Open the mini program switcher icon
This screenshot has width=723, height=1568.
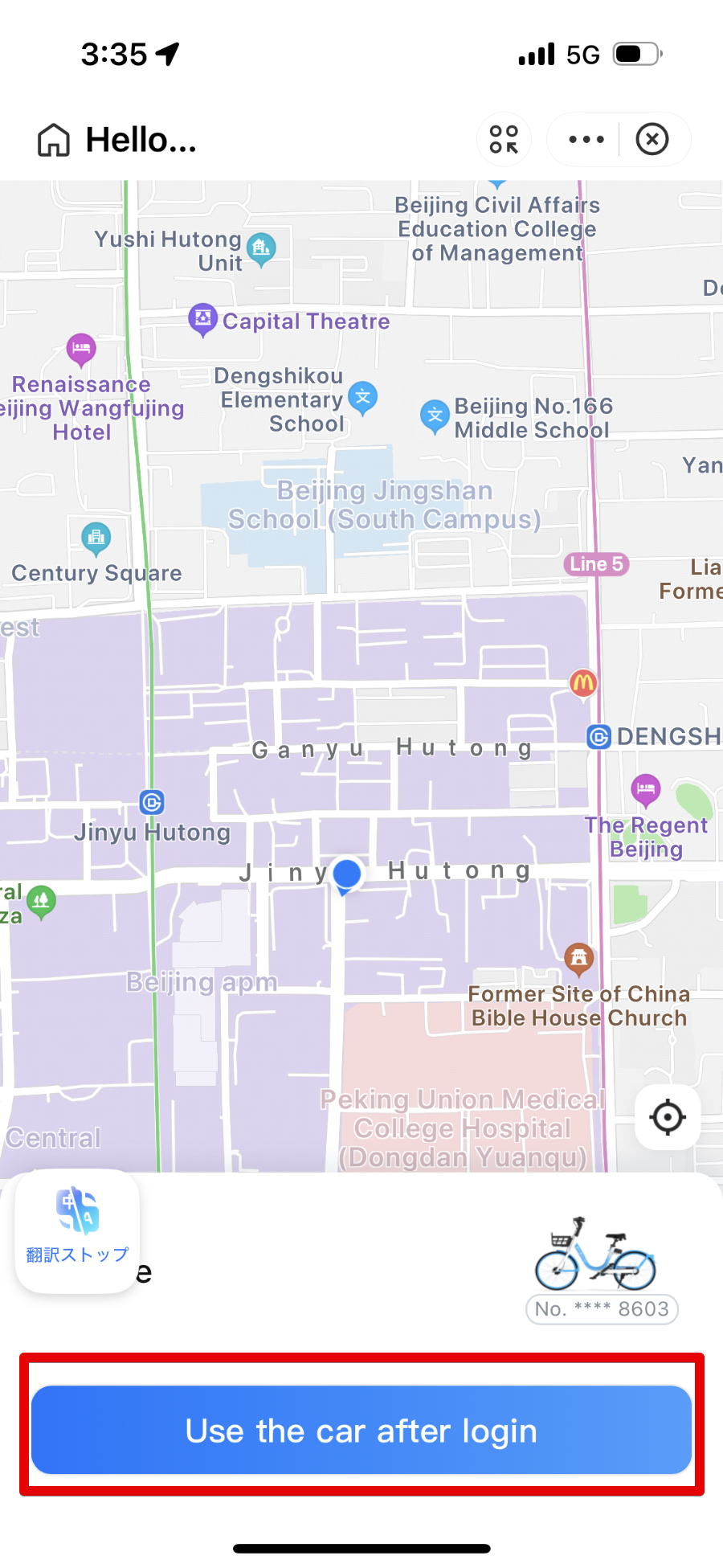pyautogui.click(x=504, y=140)
